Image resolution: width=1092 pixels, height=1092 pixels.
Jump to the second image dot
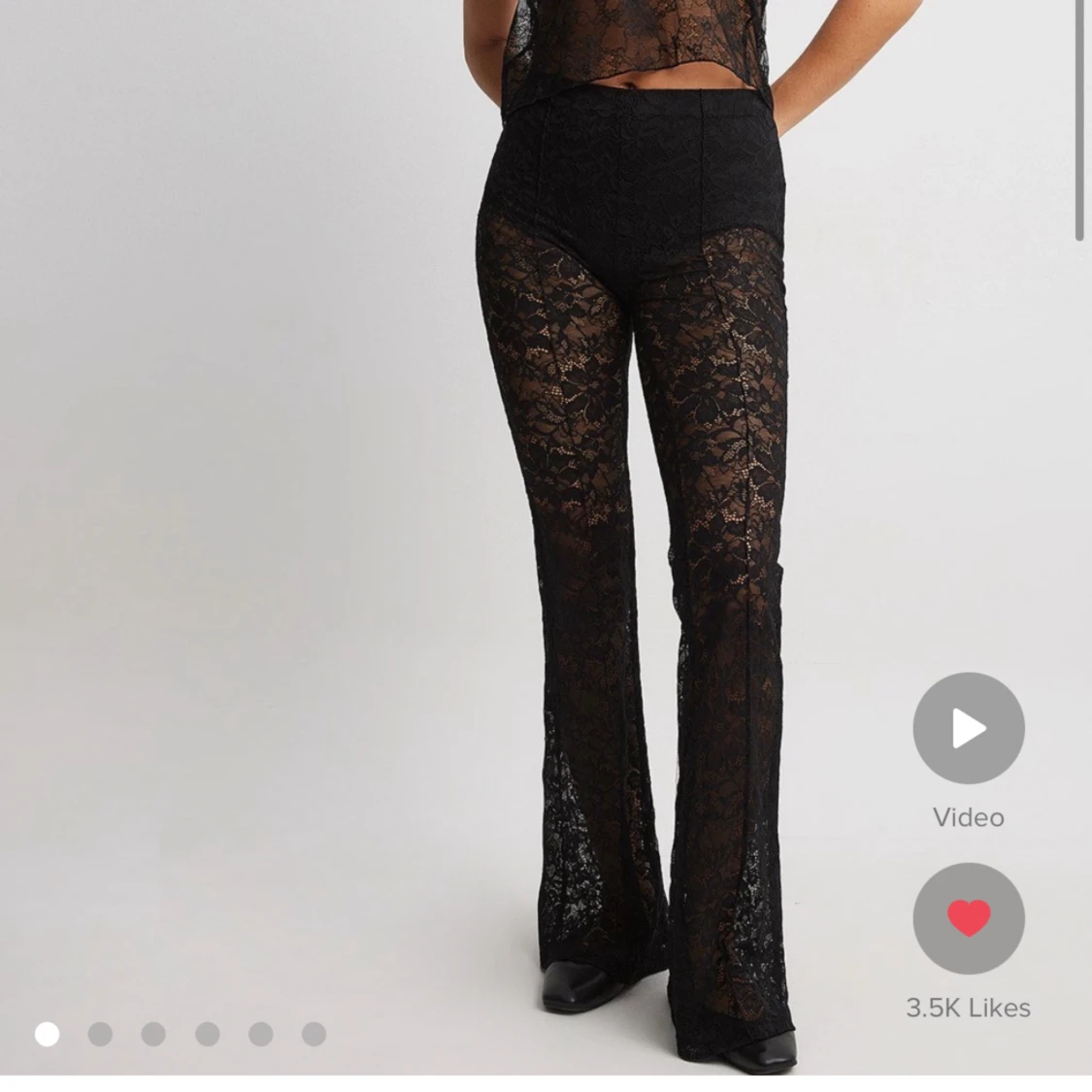point(100,1034)
